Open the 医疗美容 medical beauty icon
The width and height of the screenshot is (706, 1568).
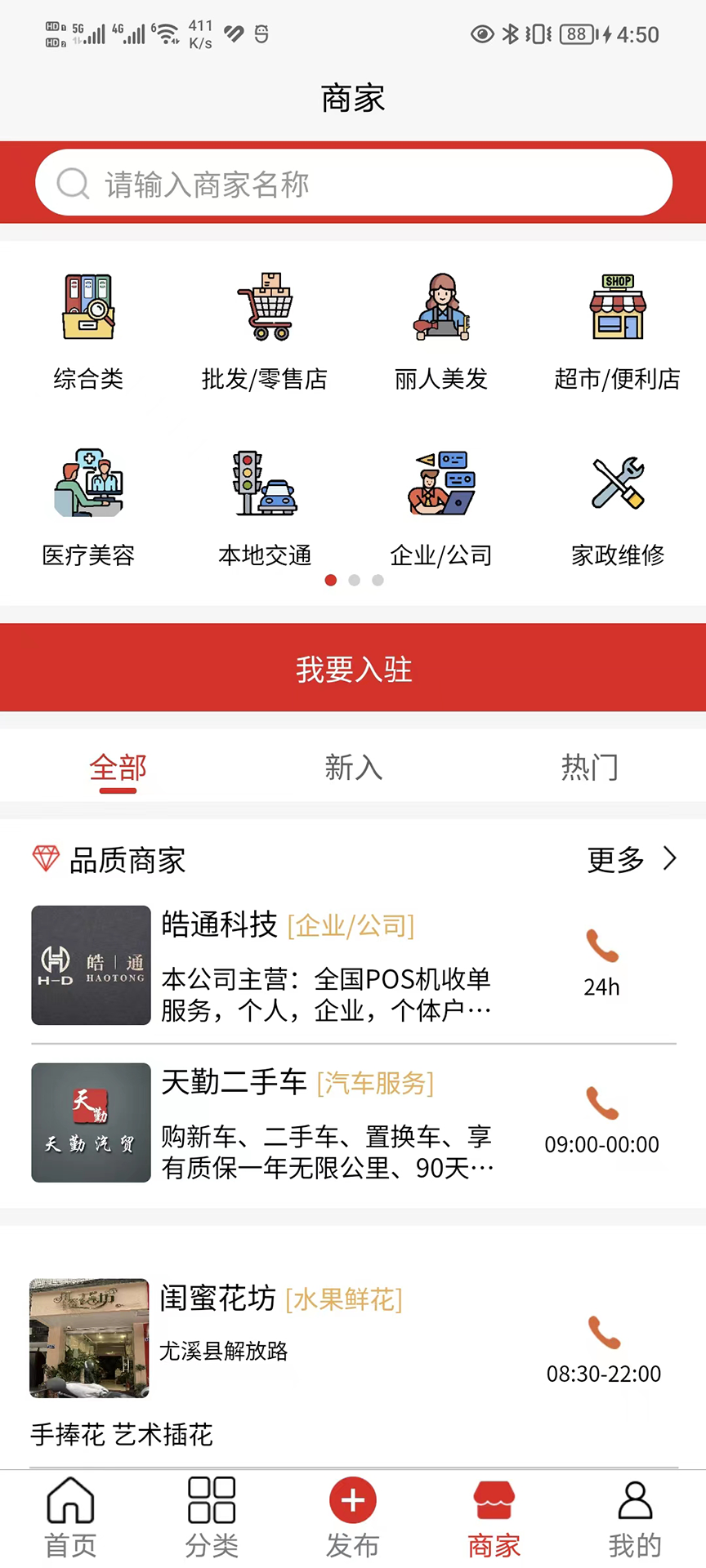click(x=87, y=482)
